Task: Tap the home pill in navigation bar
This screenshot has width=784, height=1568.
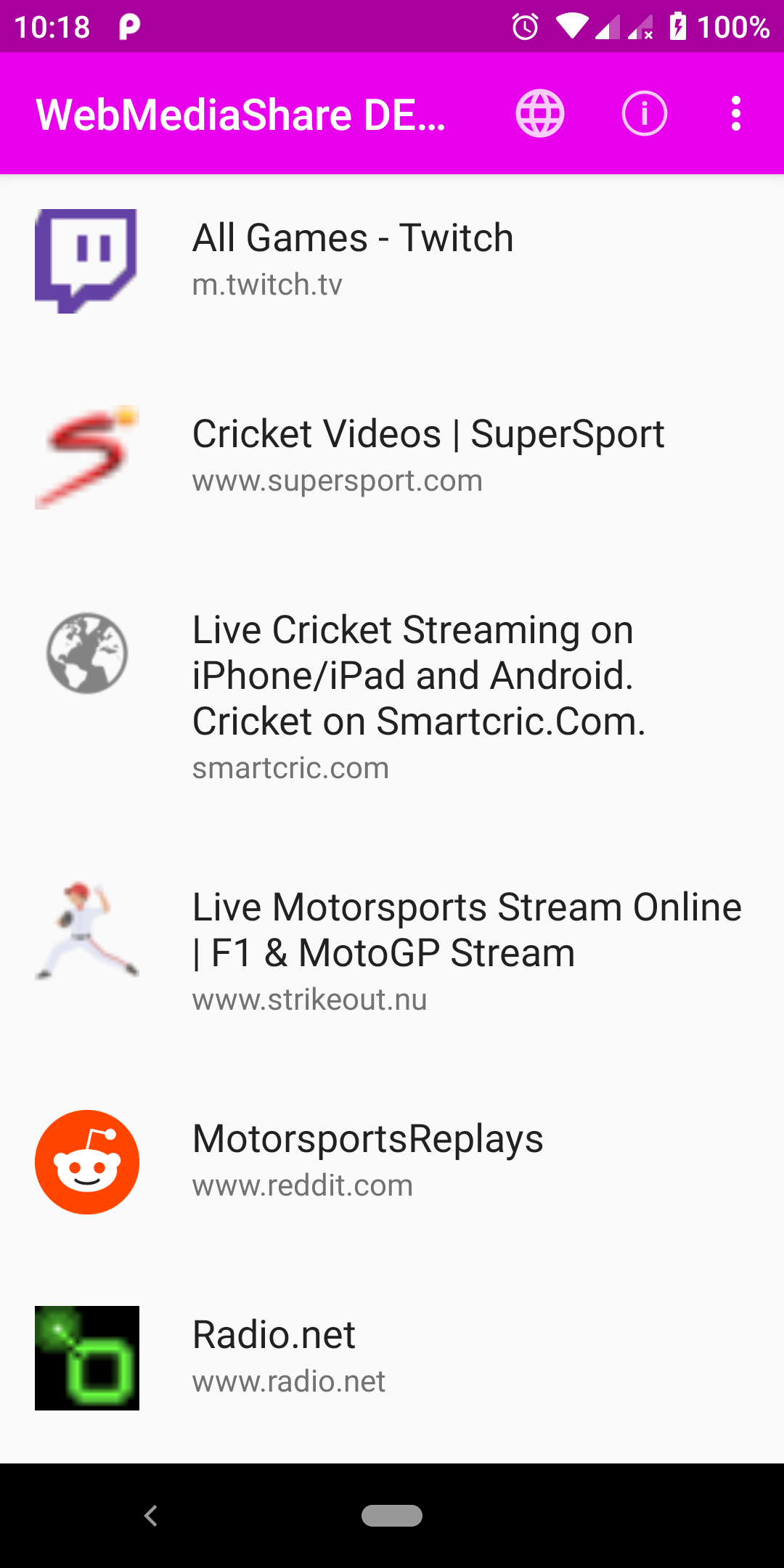Action: coord(392,1516)
